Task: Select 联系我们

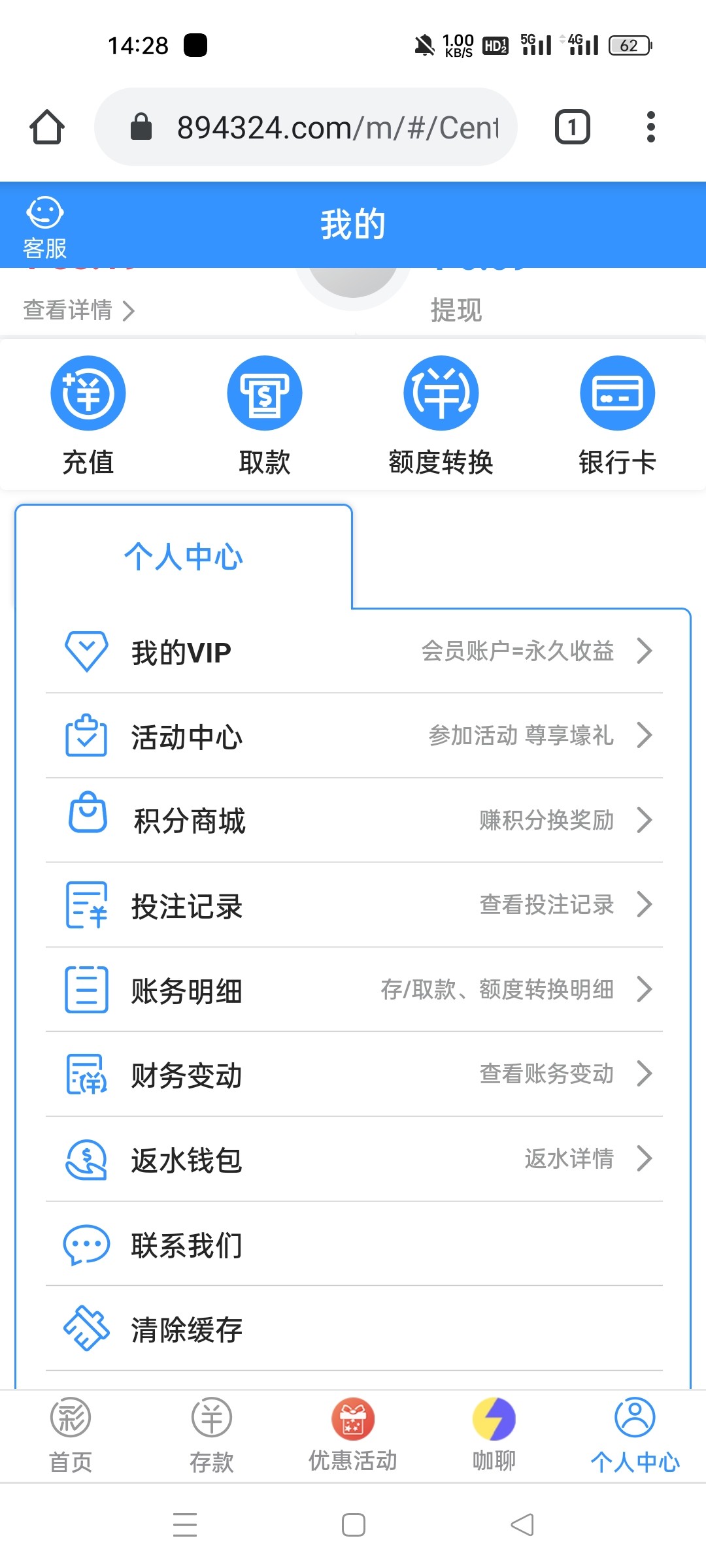Action: pos(354,1245)
